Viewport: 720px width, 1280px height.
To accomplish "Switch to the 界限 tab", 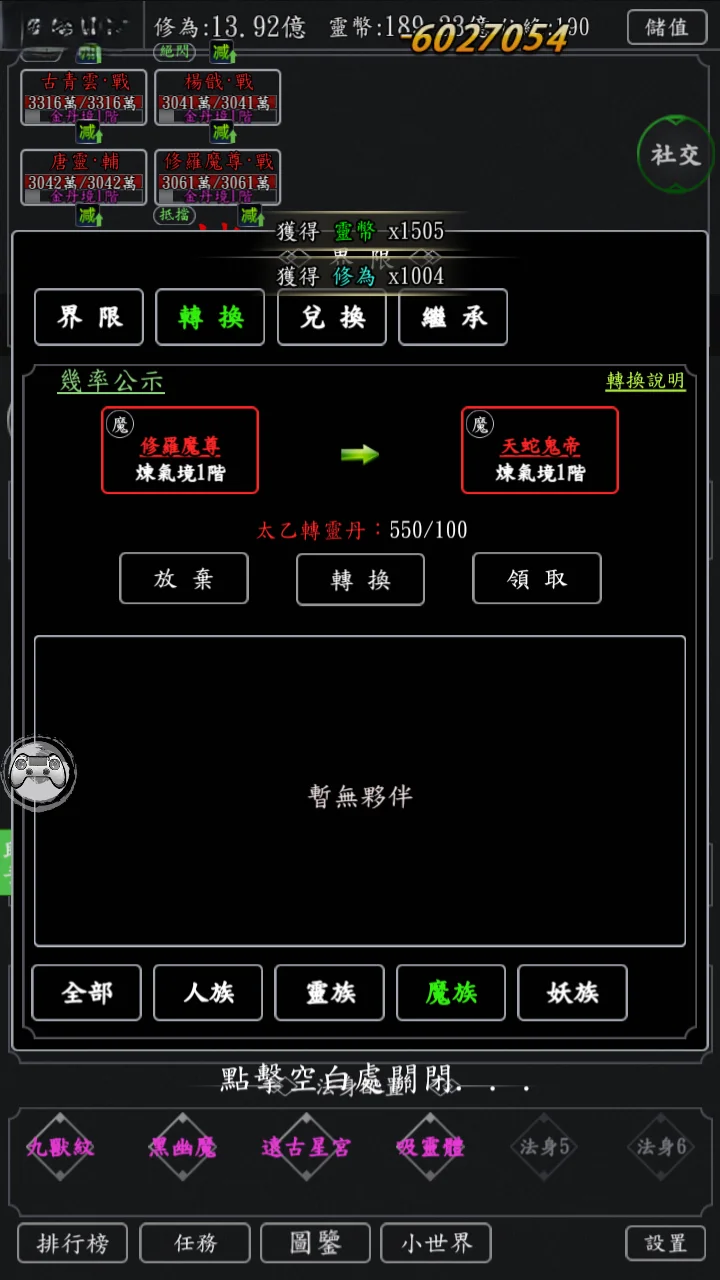I will (x=89, y=317).
